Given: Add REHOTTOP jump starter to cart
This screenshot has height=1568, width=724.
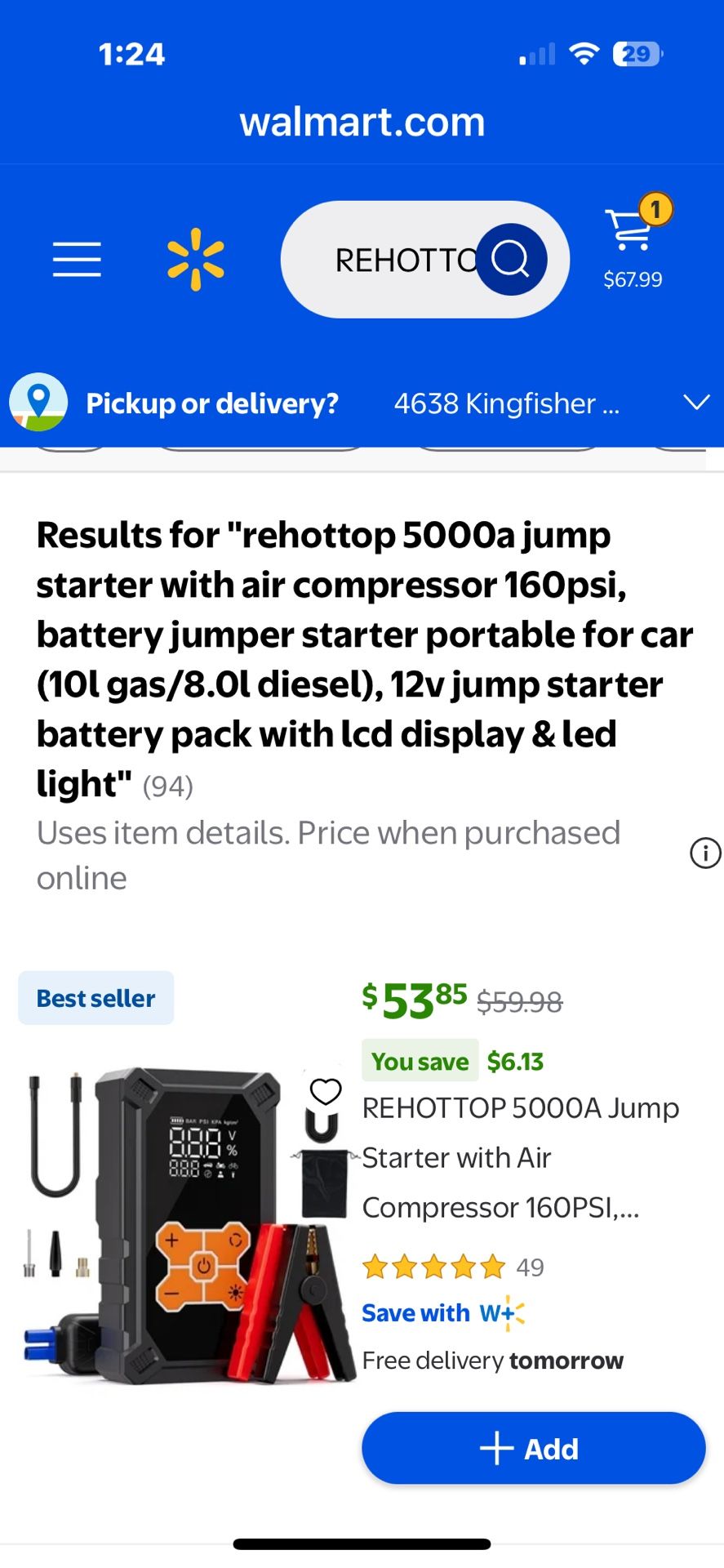Looking at the screenshot, I should (533, 1449).
